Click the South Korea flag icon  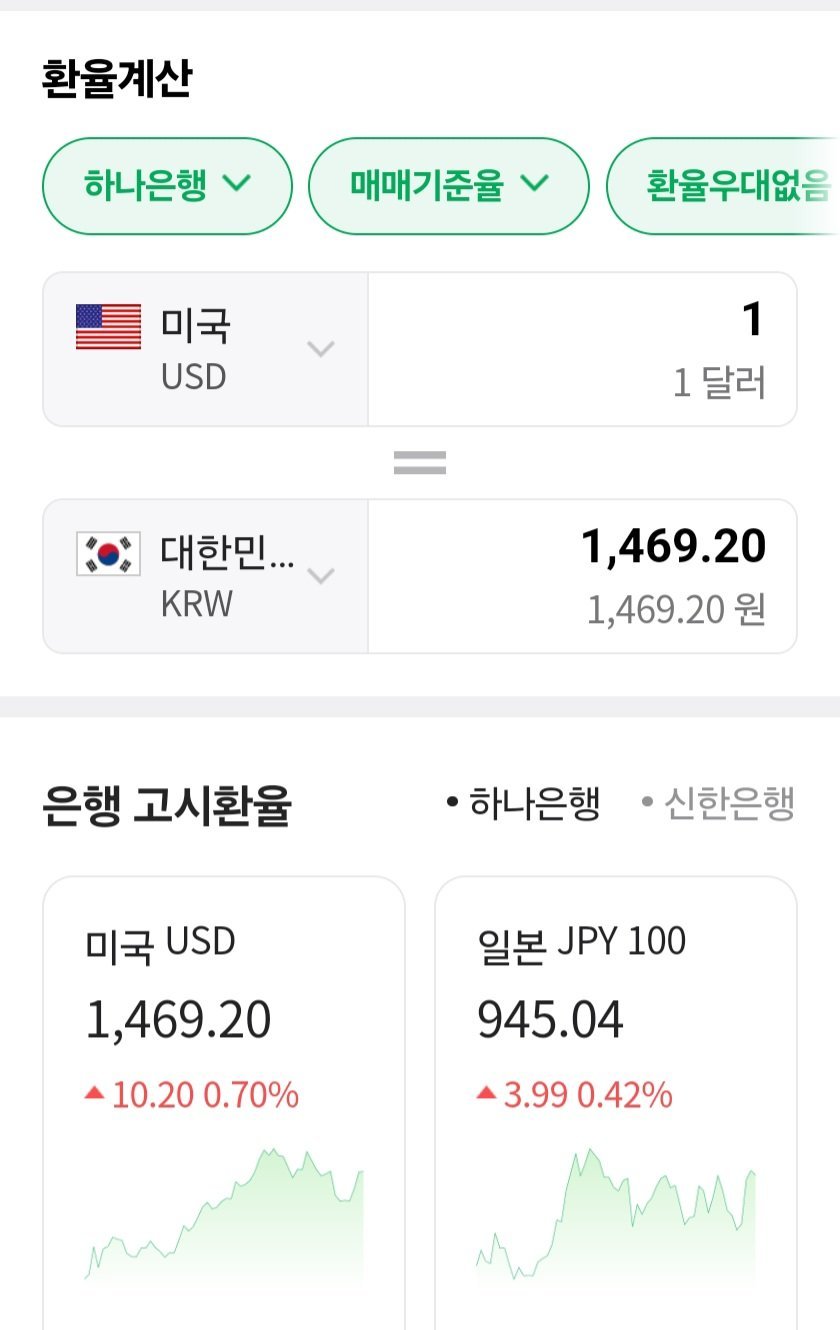click(x=110, y=551)
